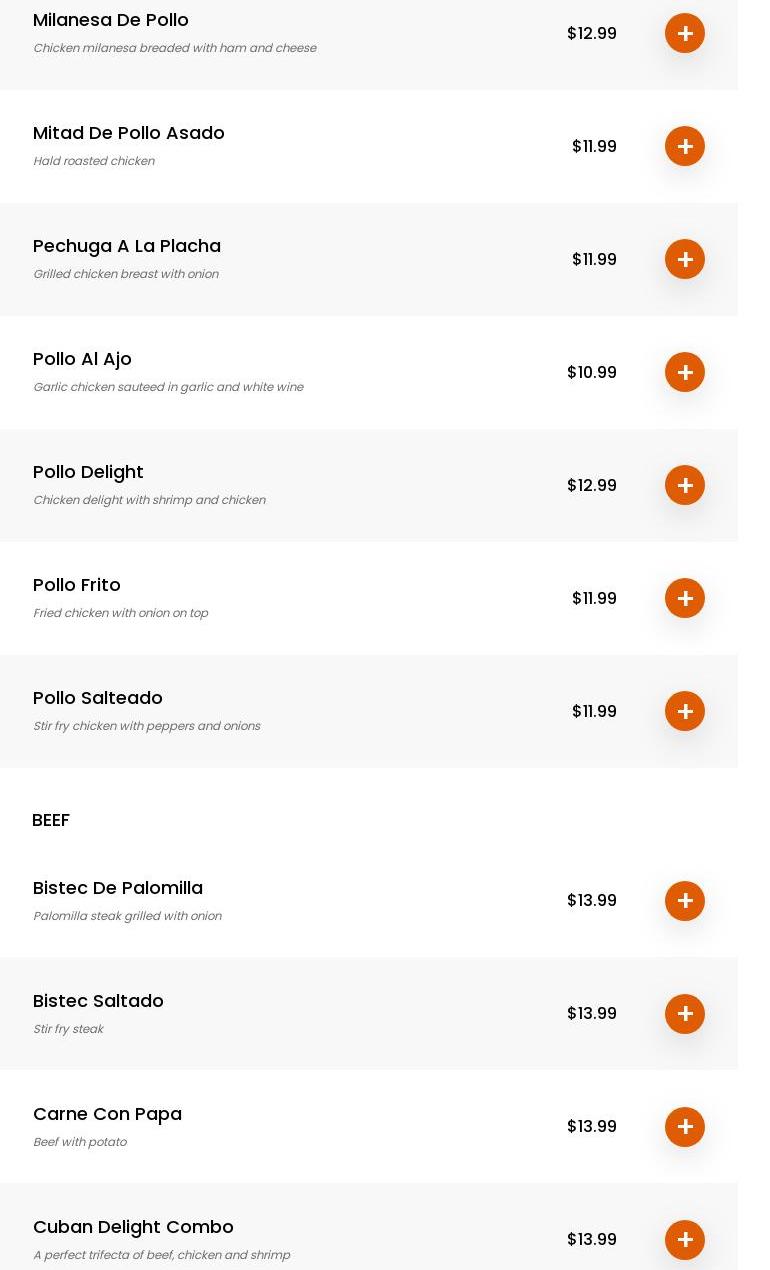
Task: Add Milanesa De Pollo to the order
Action: click(x=685, y=33)
